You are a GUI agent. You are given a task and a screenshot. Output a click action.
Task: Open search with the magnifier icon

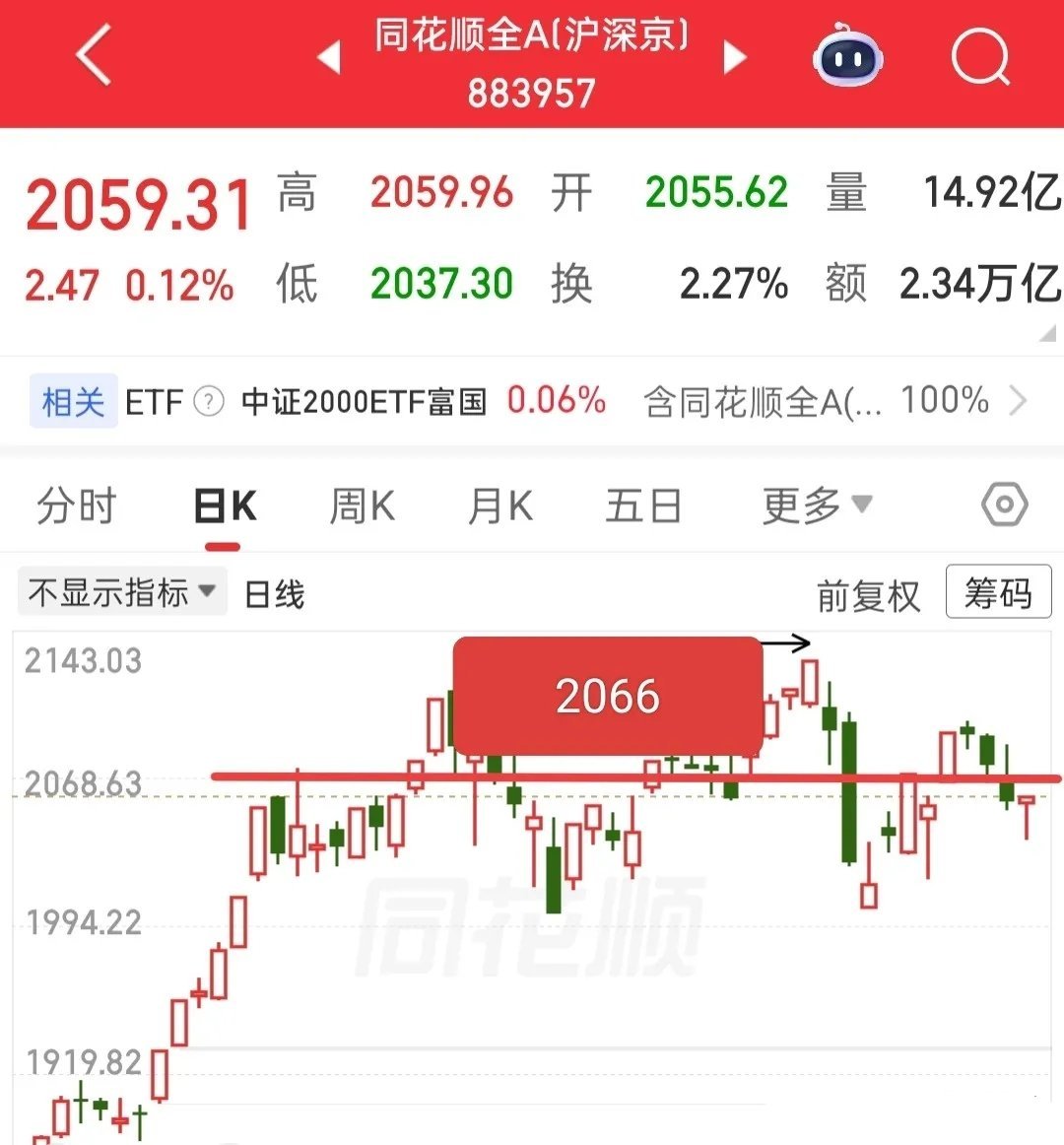pos(980,57)
